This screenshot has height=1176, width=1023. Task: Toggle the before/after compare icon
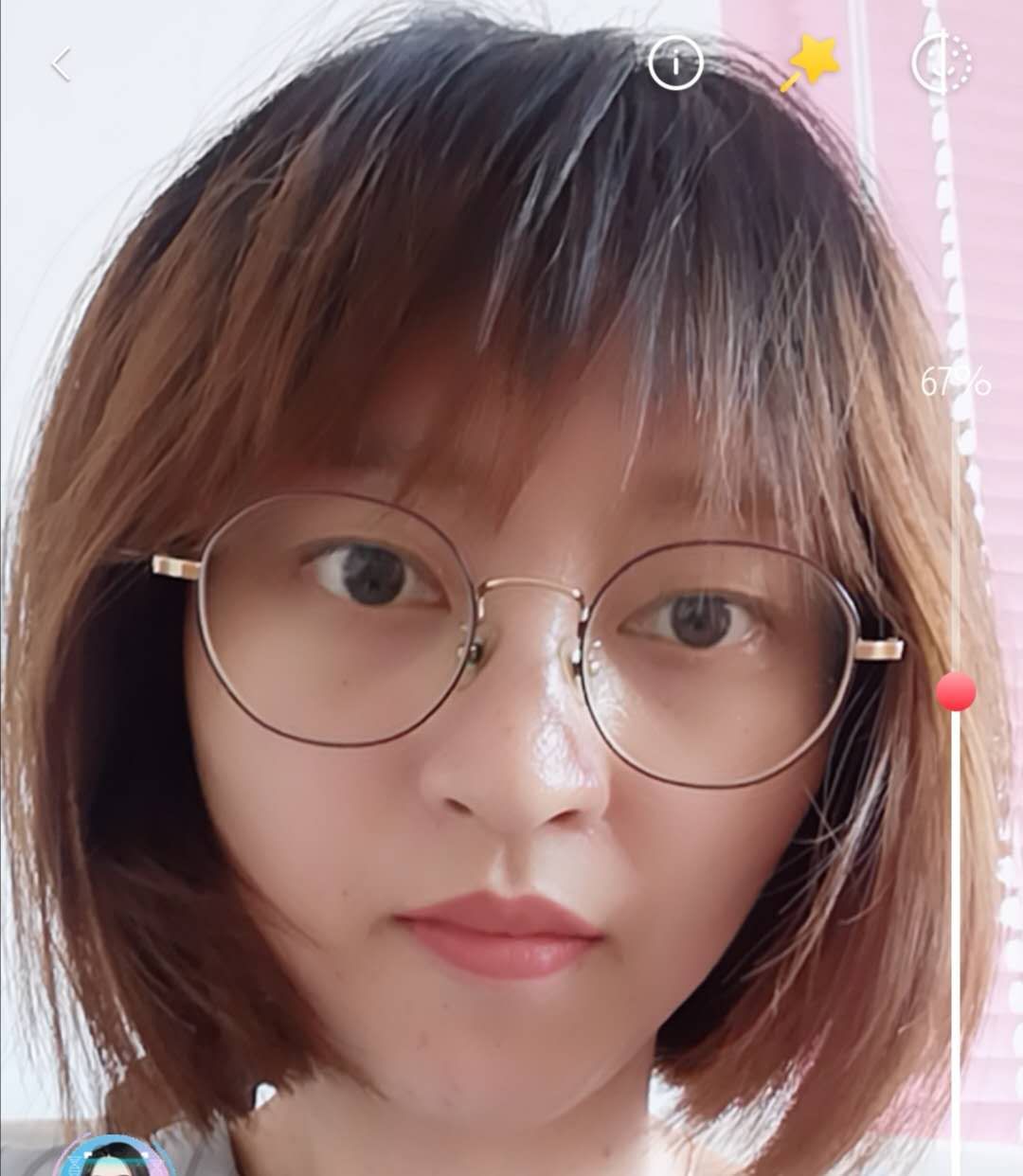coord(942,63)
